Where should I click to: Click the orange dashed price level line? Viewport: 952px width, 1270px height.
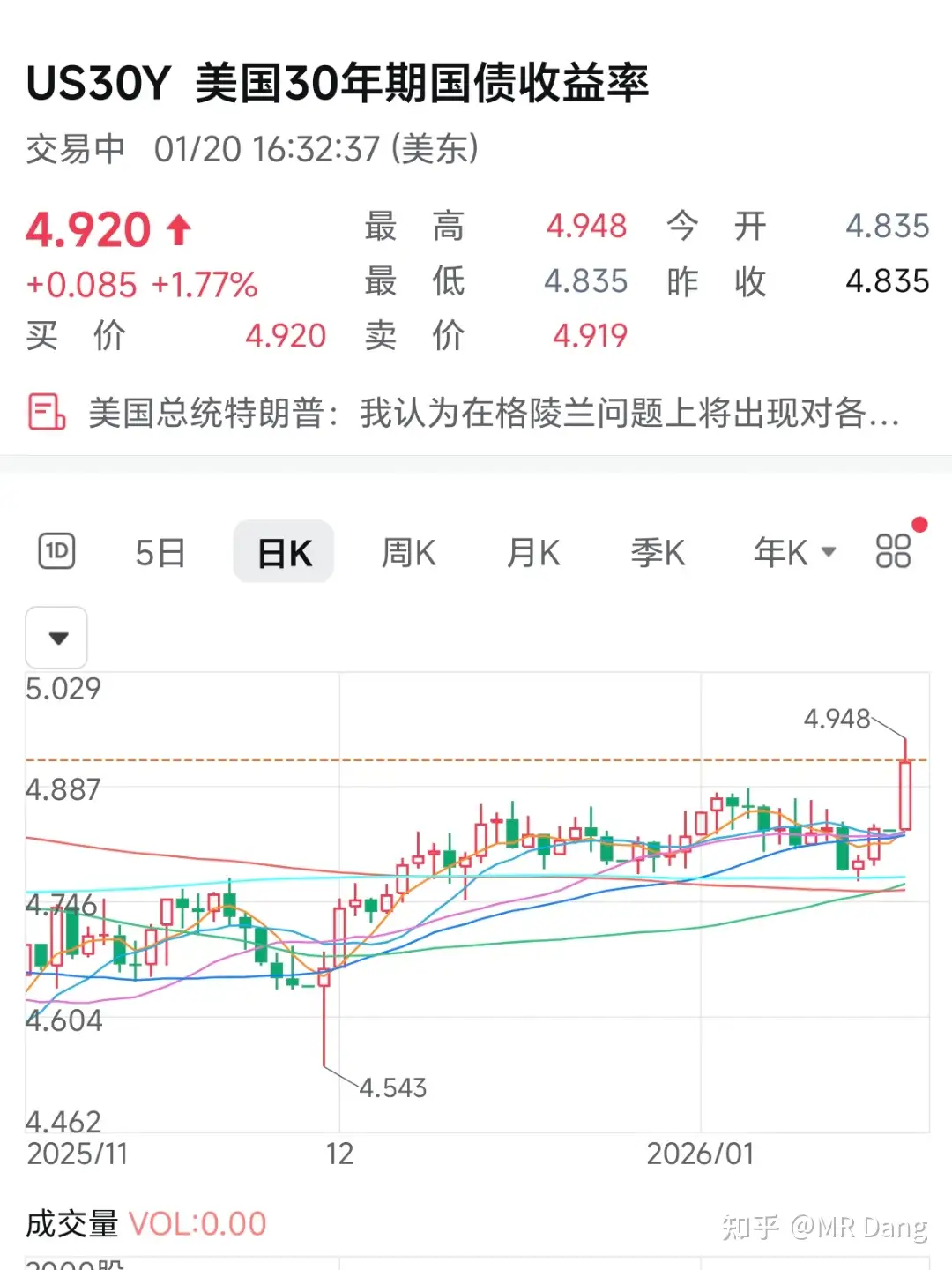[x=441, y=758]
